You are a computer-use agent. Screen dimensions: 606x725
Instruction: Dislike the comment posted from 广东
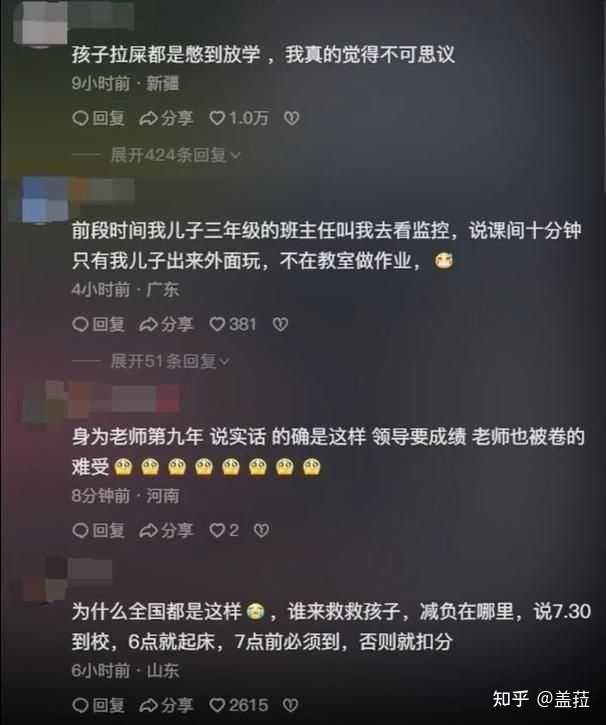(x=280, y=324)
